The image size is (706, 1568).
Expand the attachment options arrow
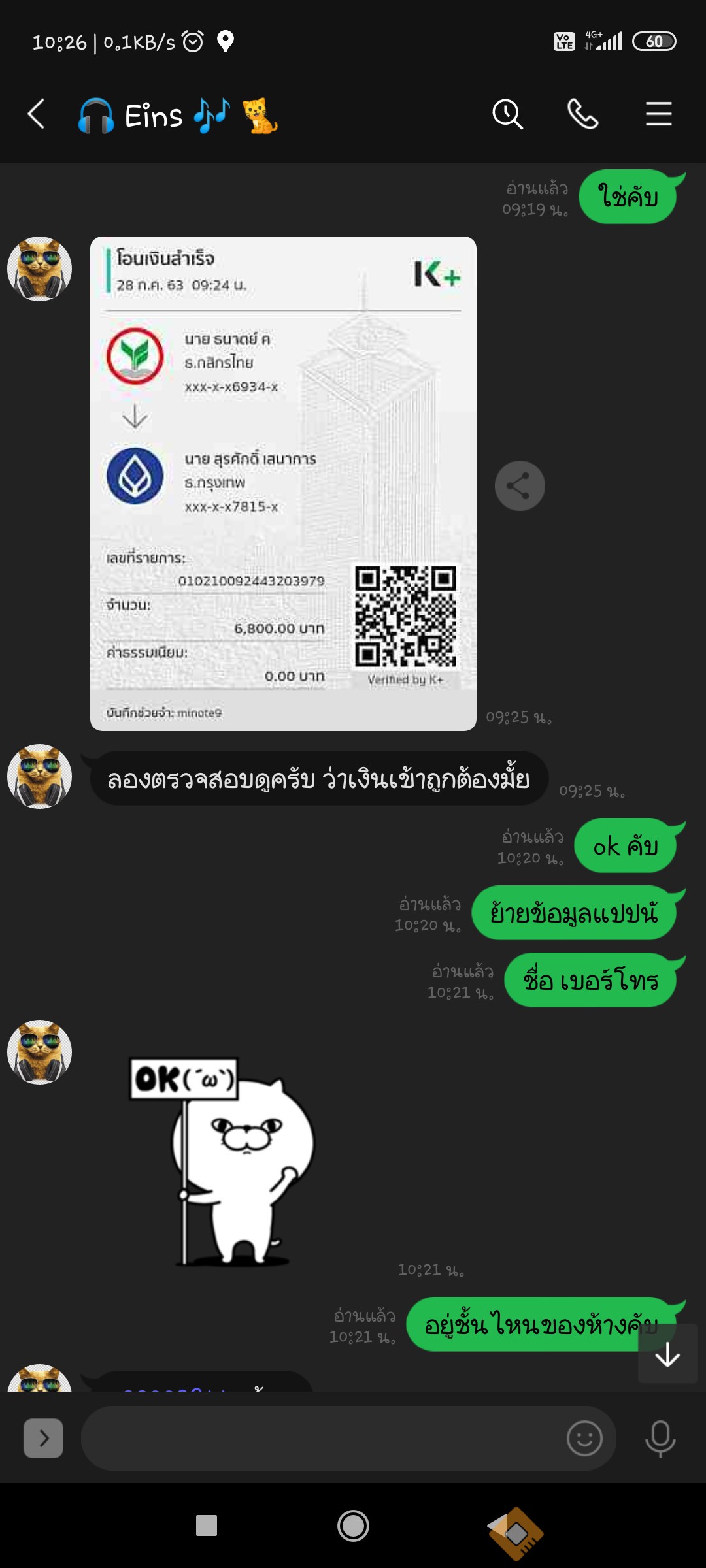(x=43, y=1438)
